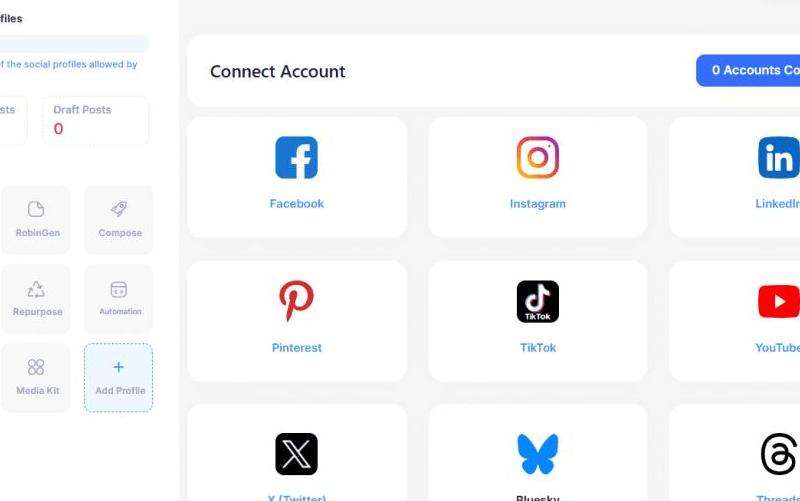Open RobinGen tool
Viewport: 800px width, 501px height.
37,219
